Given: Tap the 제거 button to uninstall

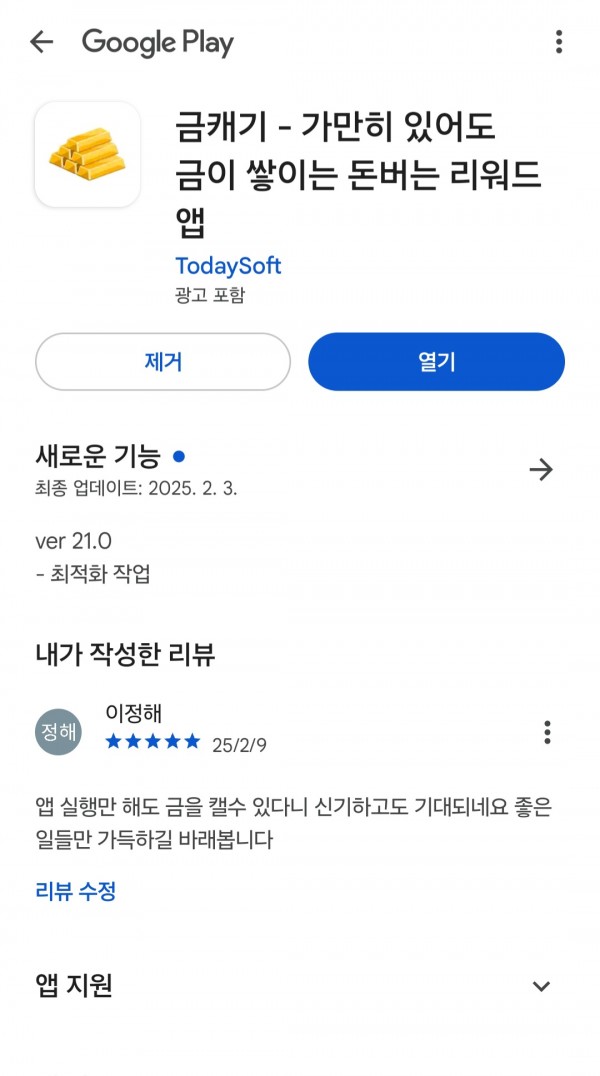Looking at the screenshot, I should pos(163,362).
